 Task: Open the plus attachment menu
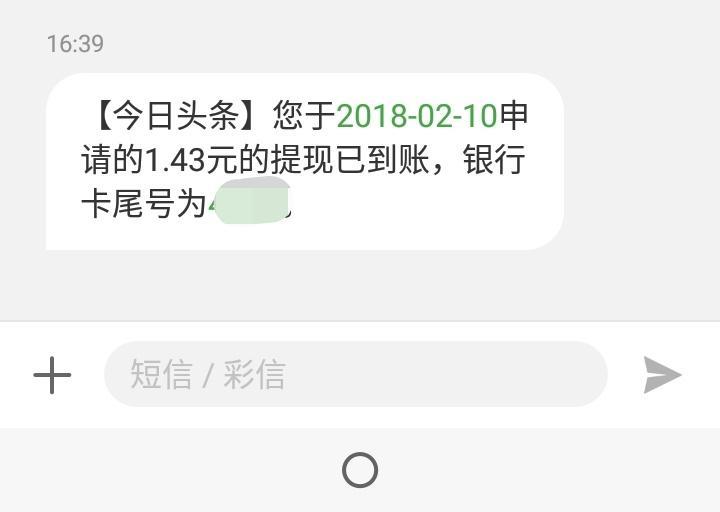pyautogui.click(x=52, y=376)
